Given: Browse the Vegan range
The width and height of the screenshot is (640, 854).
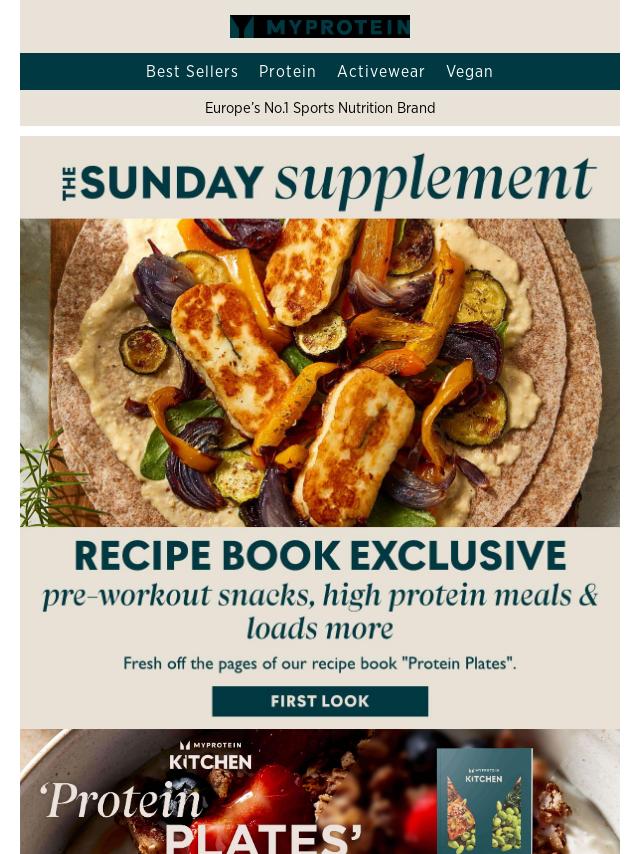Looking at the screenshot, I should click(469, 72).
